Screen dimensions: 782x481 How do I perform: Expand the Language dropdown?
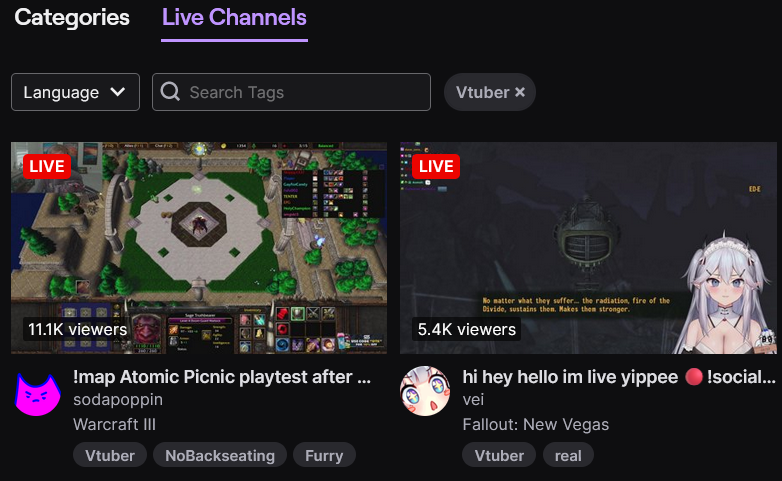tap(75, 92)
